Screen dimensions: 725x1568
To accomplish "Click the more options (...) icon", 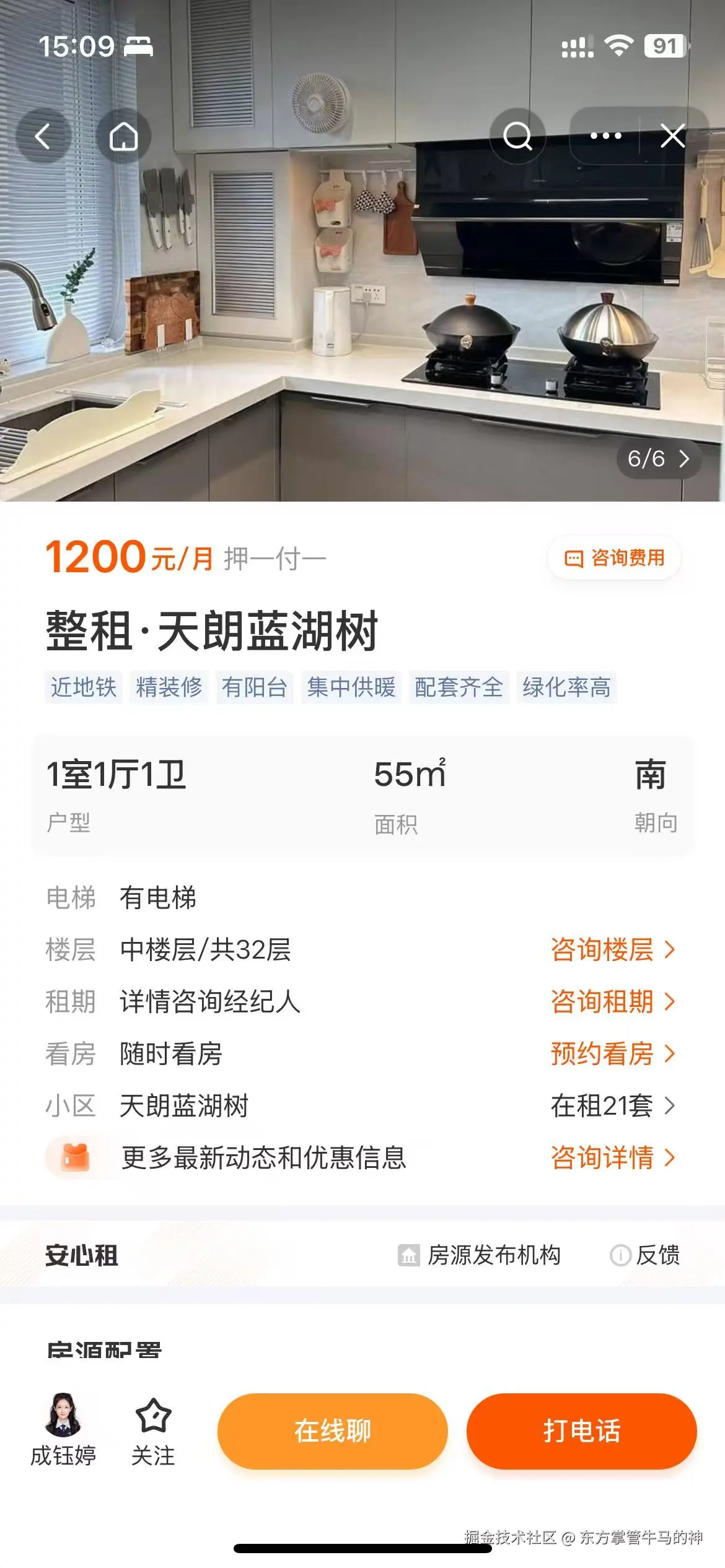I will (x=604, y=136).
